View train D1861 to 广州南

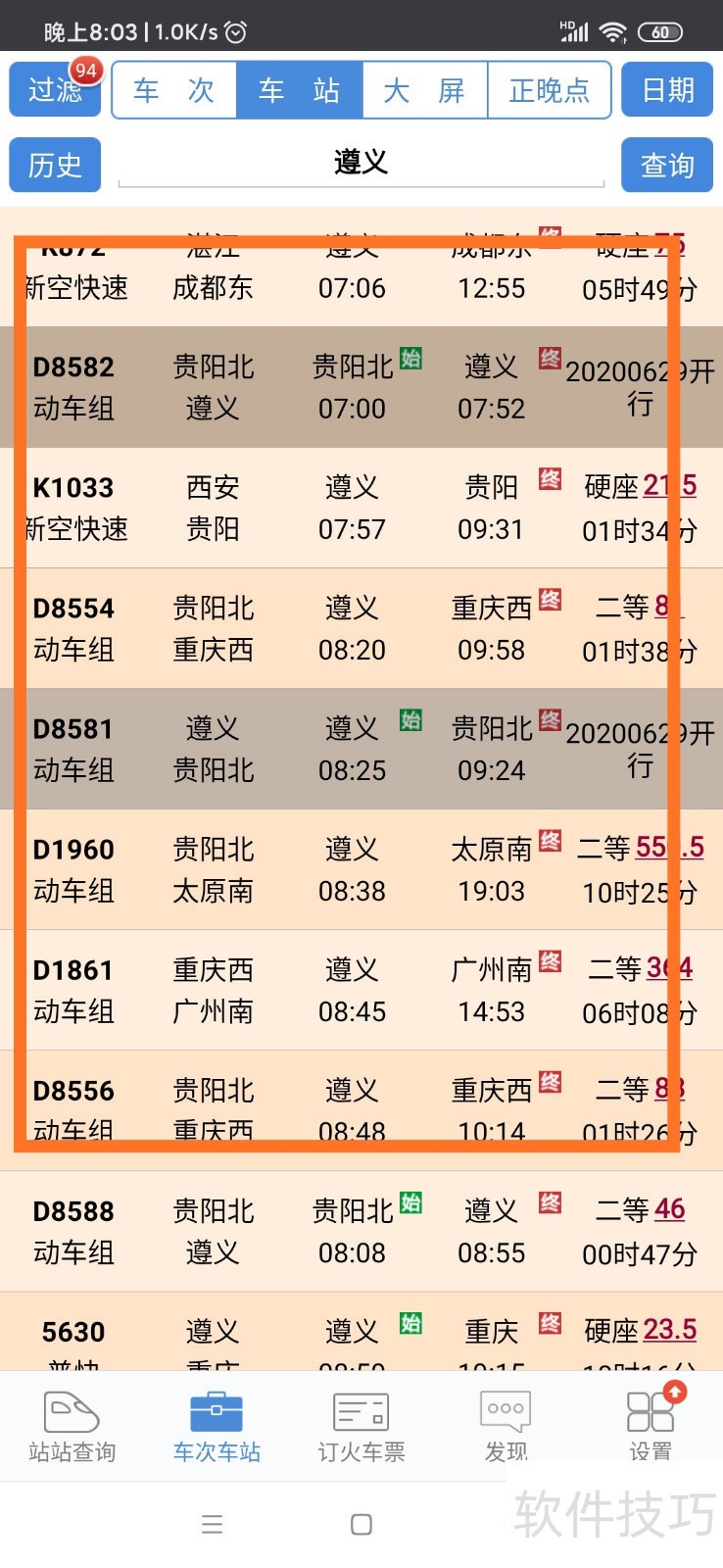coord(74,990)
